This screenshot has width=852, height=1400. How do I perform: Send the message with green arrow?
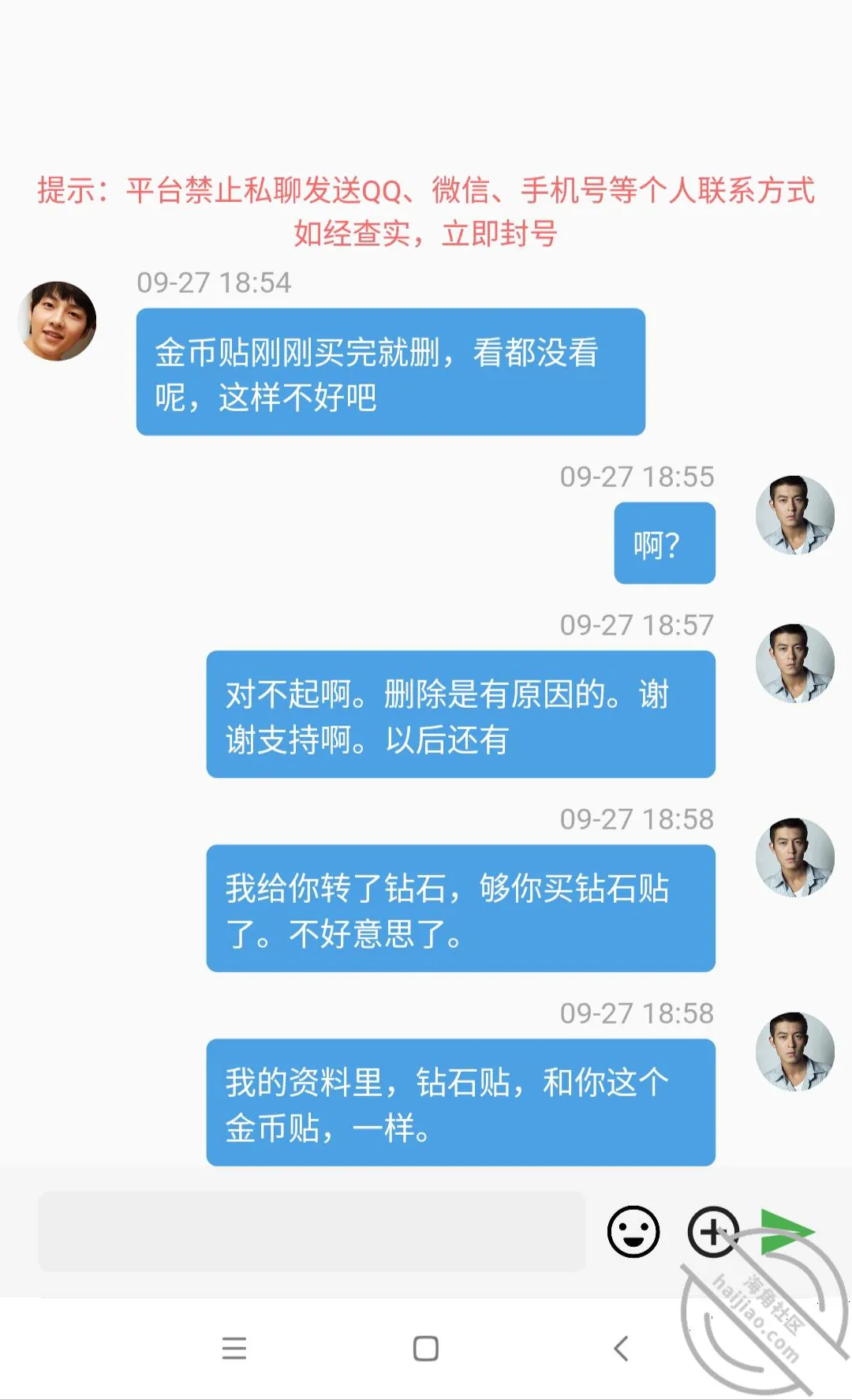pos(787,1231)
